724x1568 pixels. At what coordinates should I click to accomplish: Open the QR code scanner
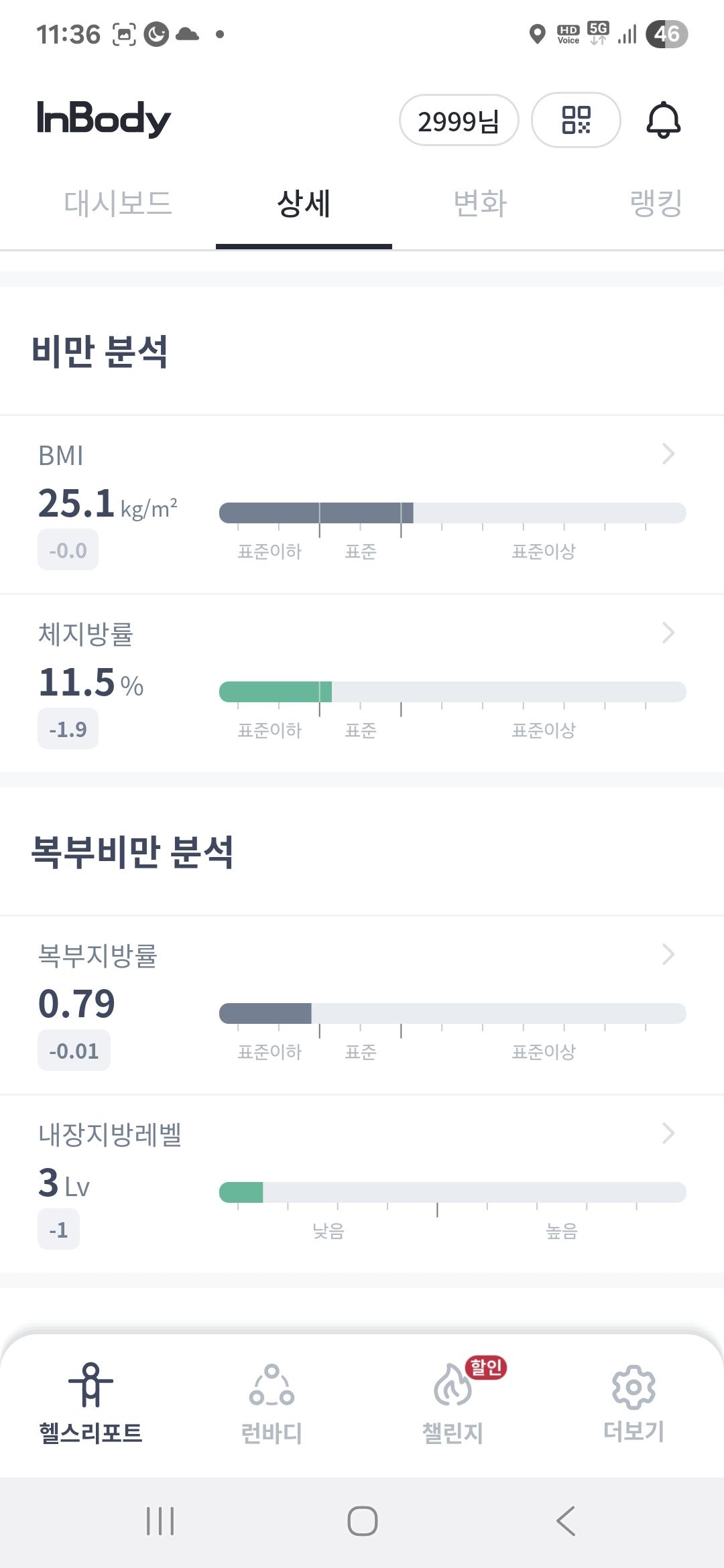click(576, 119)
